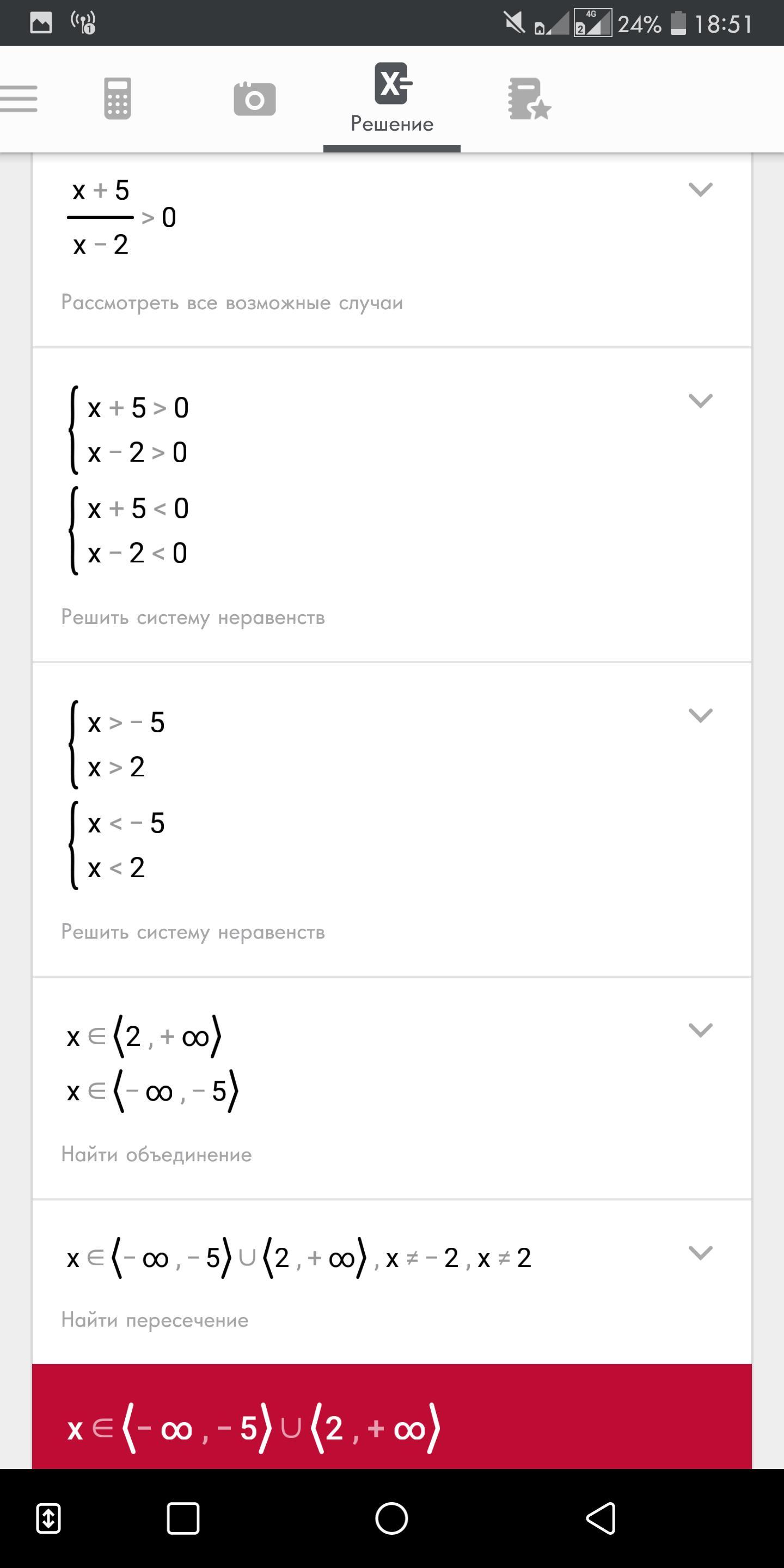Go back with the system back button
Screen dimensions: 784x1568
click(601, 1518)
